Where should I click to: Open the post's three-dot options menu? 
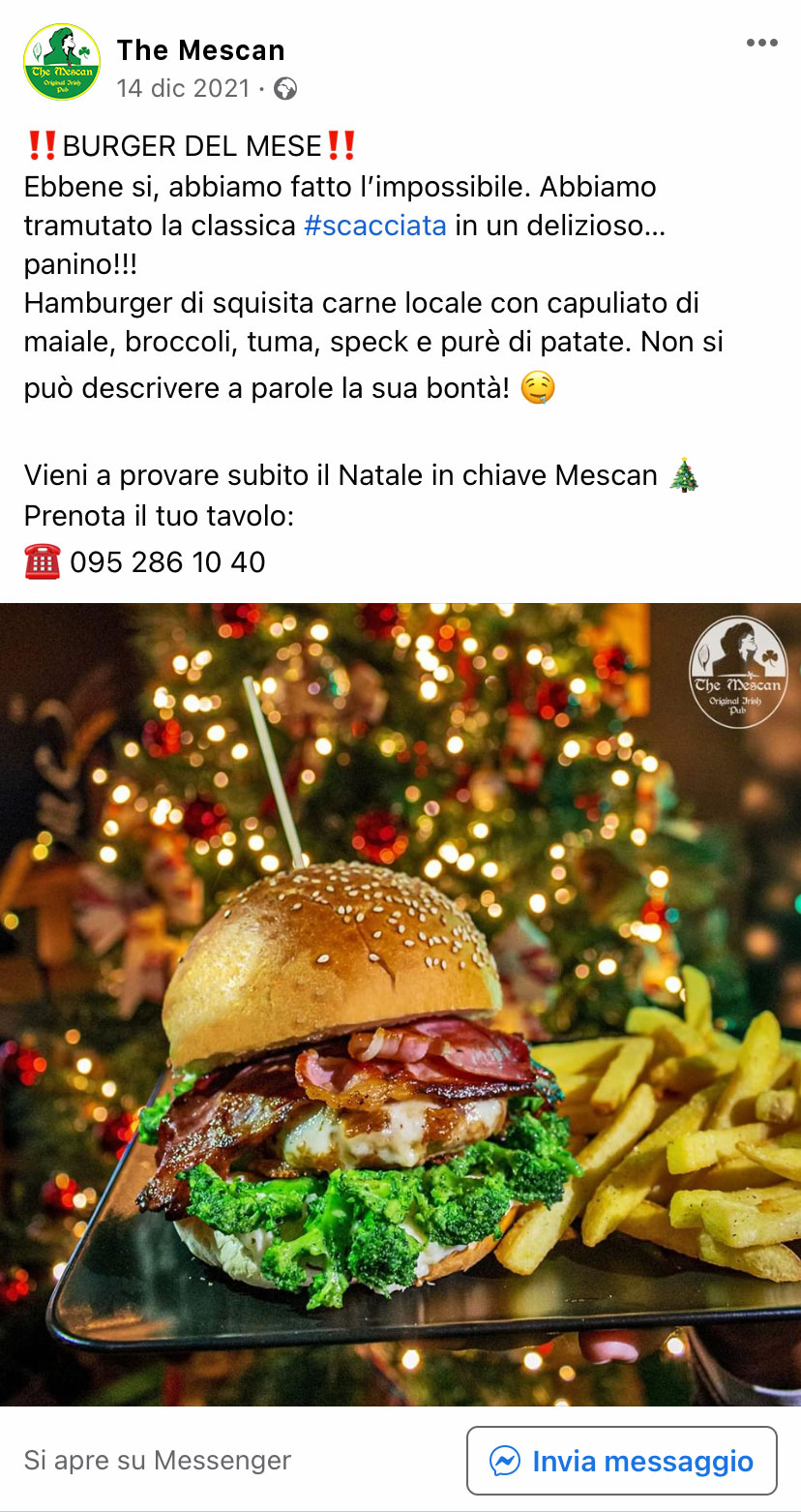(x=761, y=43)
